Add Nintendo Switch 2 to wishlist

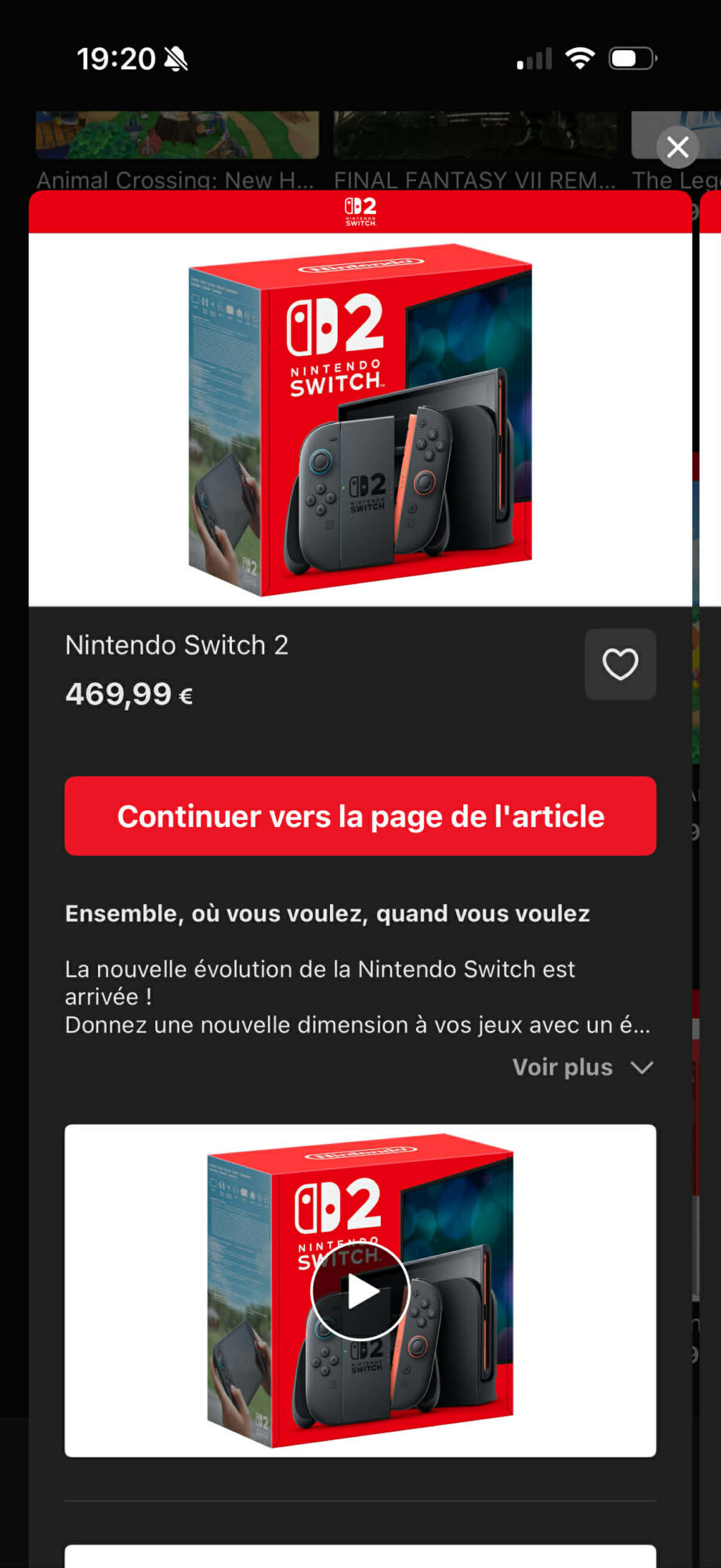(x=620, y=664)
